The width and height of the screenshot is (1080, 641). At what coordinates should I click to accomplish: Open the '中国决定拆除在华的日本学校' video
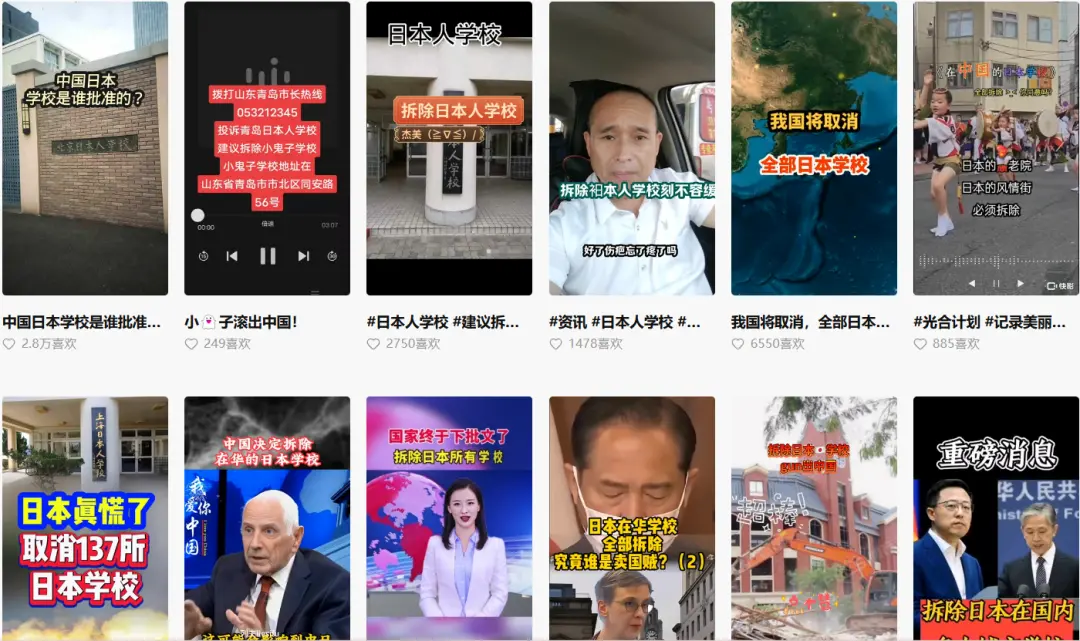point(267,518)
